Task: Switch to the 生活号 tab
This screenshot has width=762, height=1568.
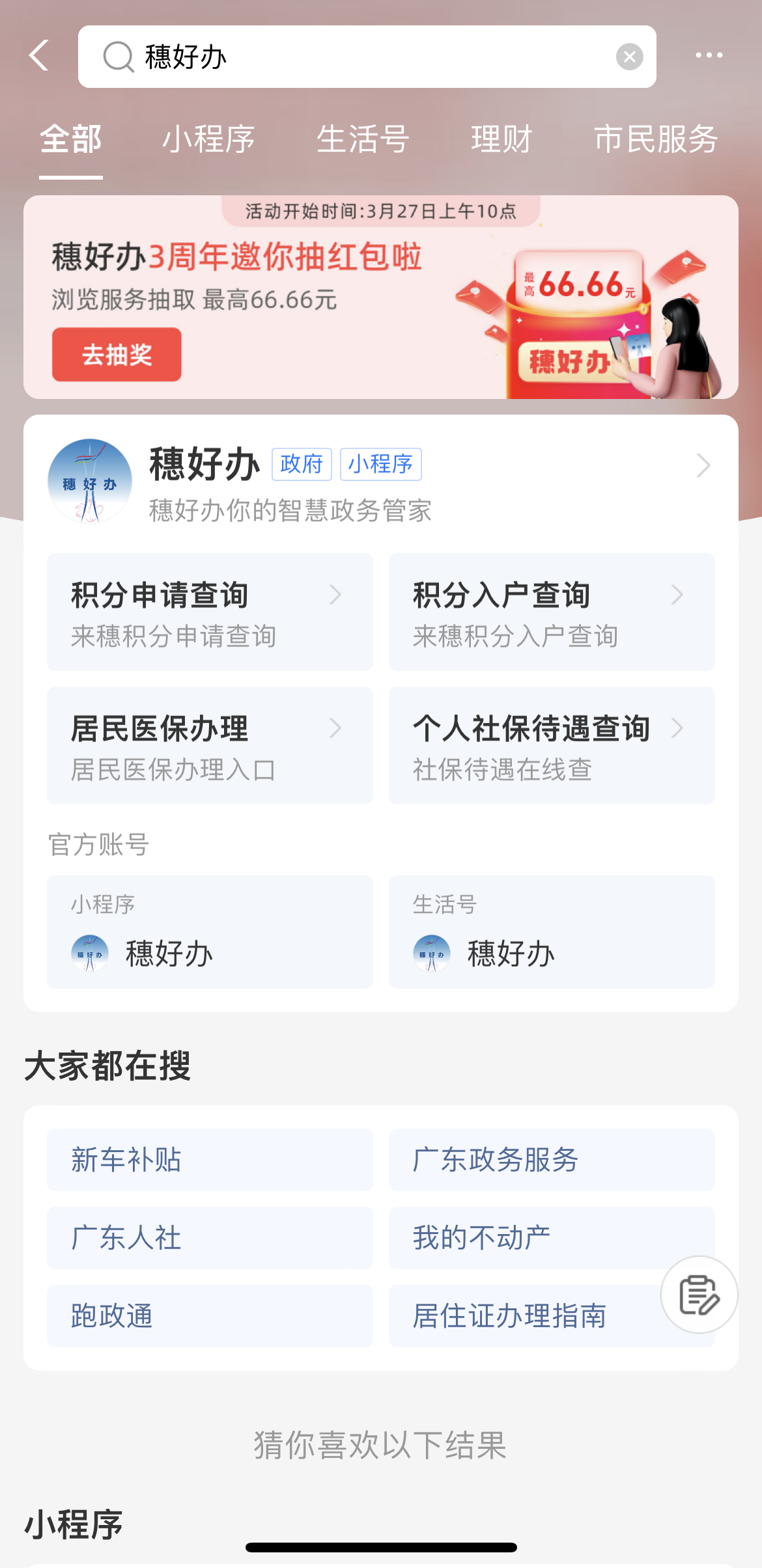Action: click(363, 140)
